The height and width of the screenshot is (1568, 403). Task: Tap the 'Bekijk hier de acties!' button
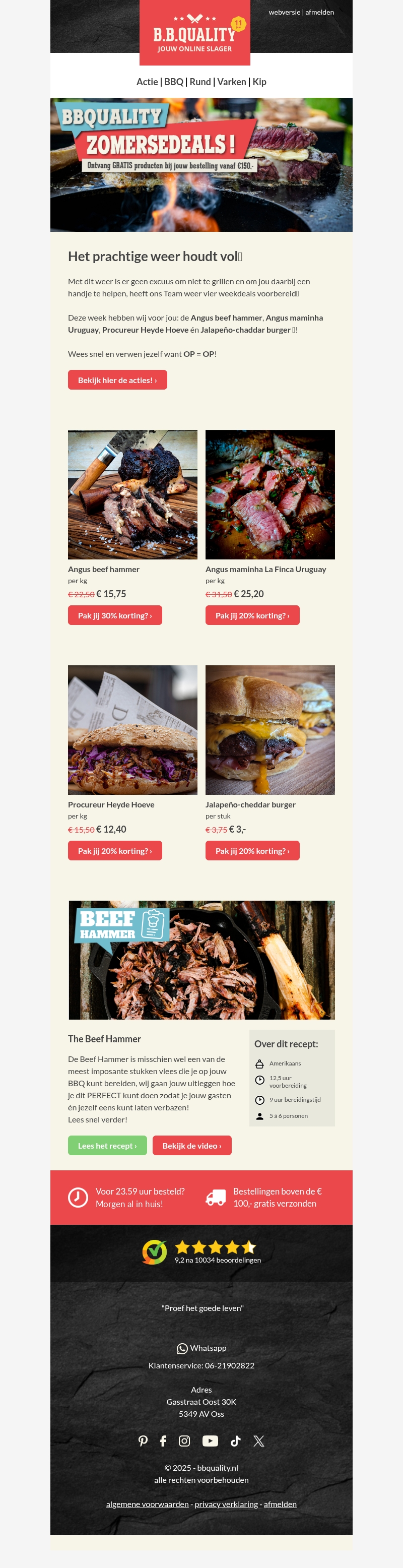point(117,380)
